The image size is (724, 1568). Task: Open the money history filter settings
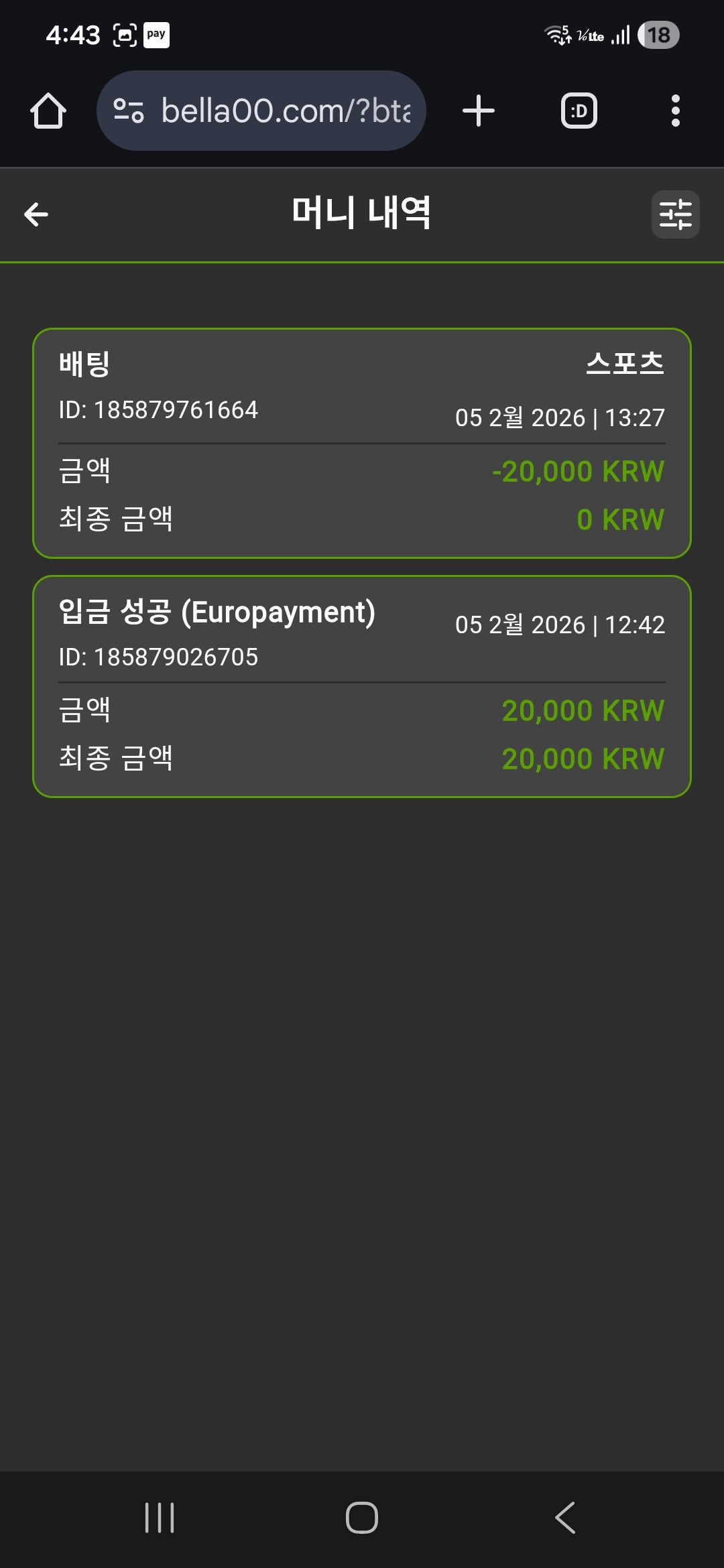pos(675,214)
